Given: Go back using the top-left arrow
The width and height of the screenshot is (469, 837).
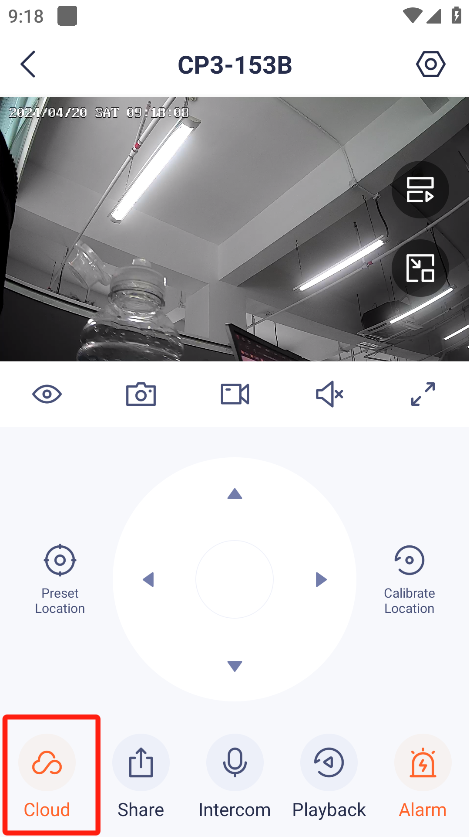Looking at the screenshot, I should click(28, 65).
